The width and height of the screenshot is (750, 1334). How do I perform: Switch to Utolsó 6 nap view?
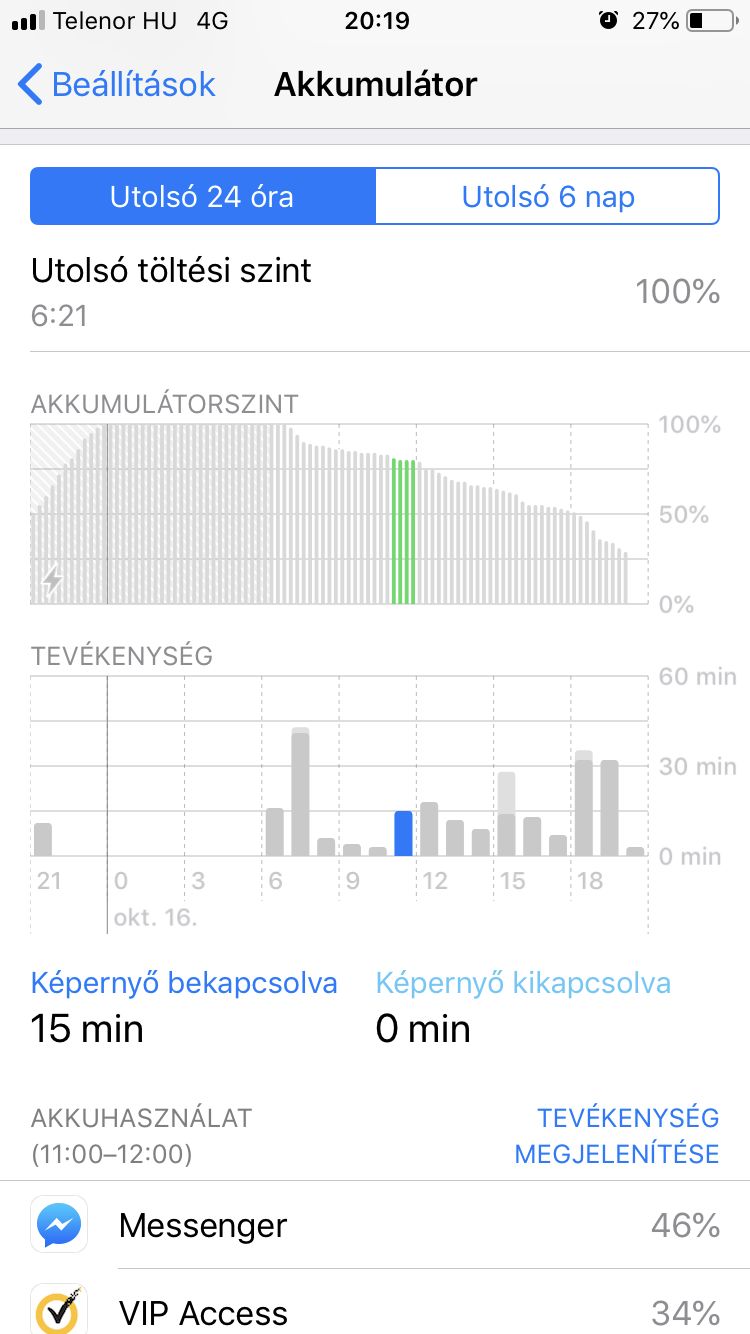pyautogui.click(x=547, y=196)
